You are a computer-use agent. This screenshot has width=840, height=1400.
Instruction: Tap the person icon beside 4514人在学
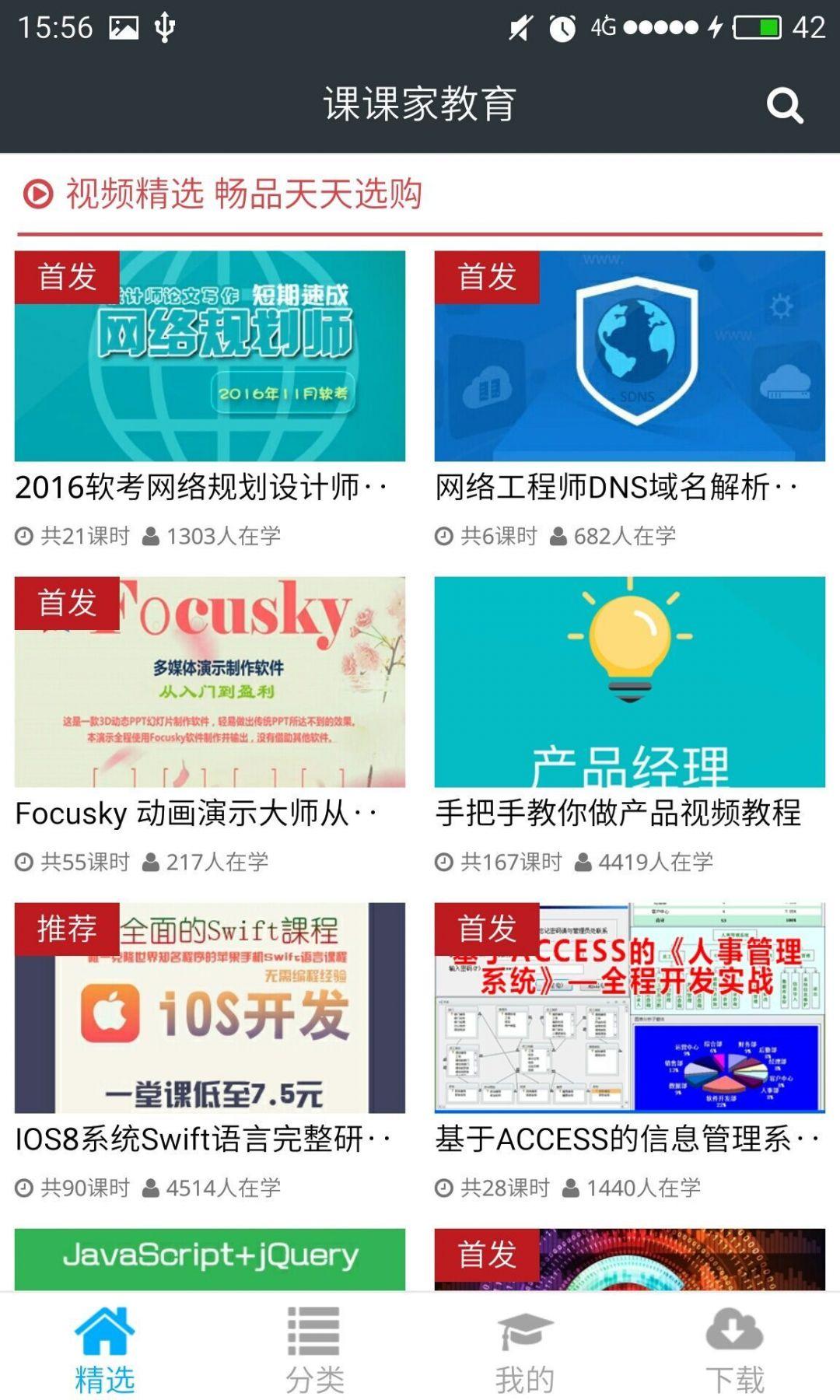(x=151, y=1188)
